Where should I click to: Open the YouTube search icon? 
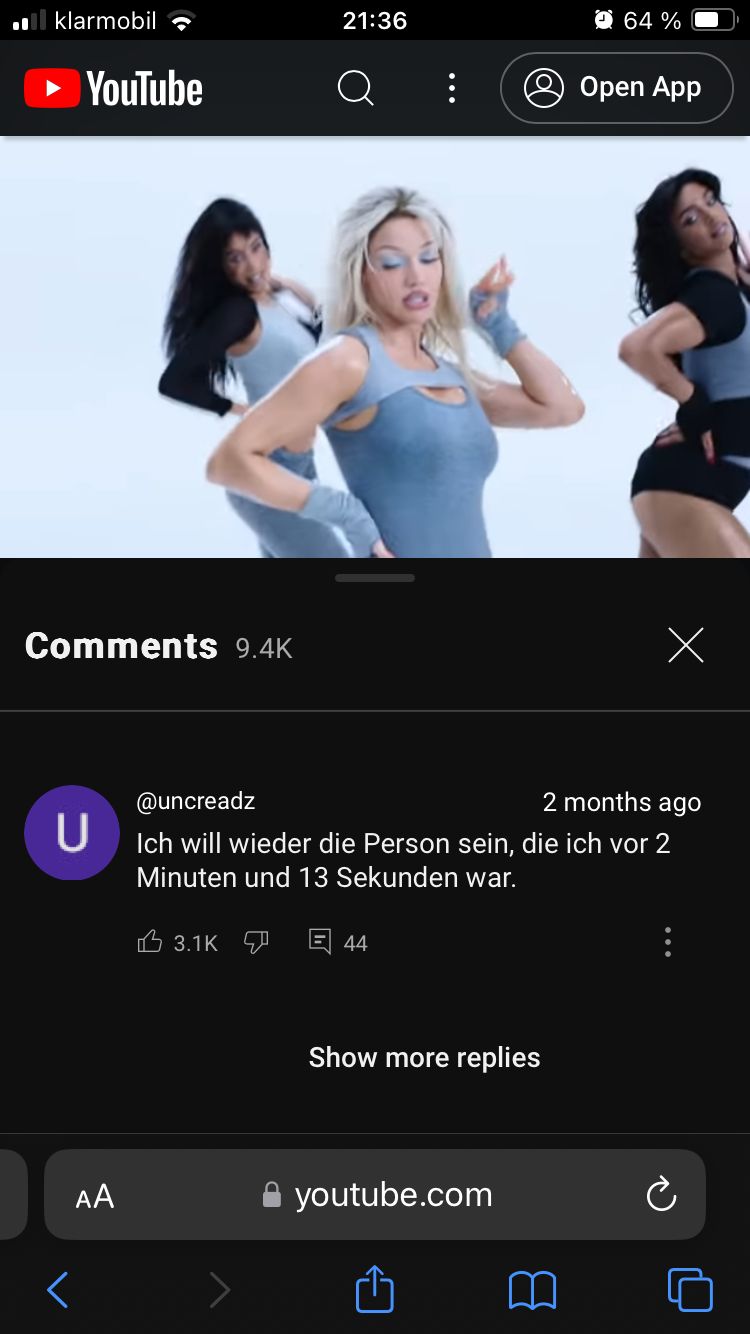(x=355, y=89)
